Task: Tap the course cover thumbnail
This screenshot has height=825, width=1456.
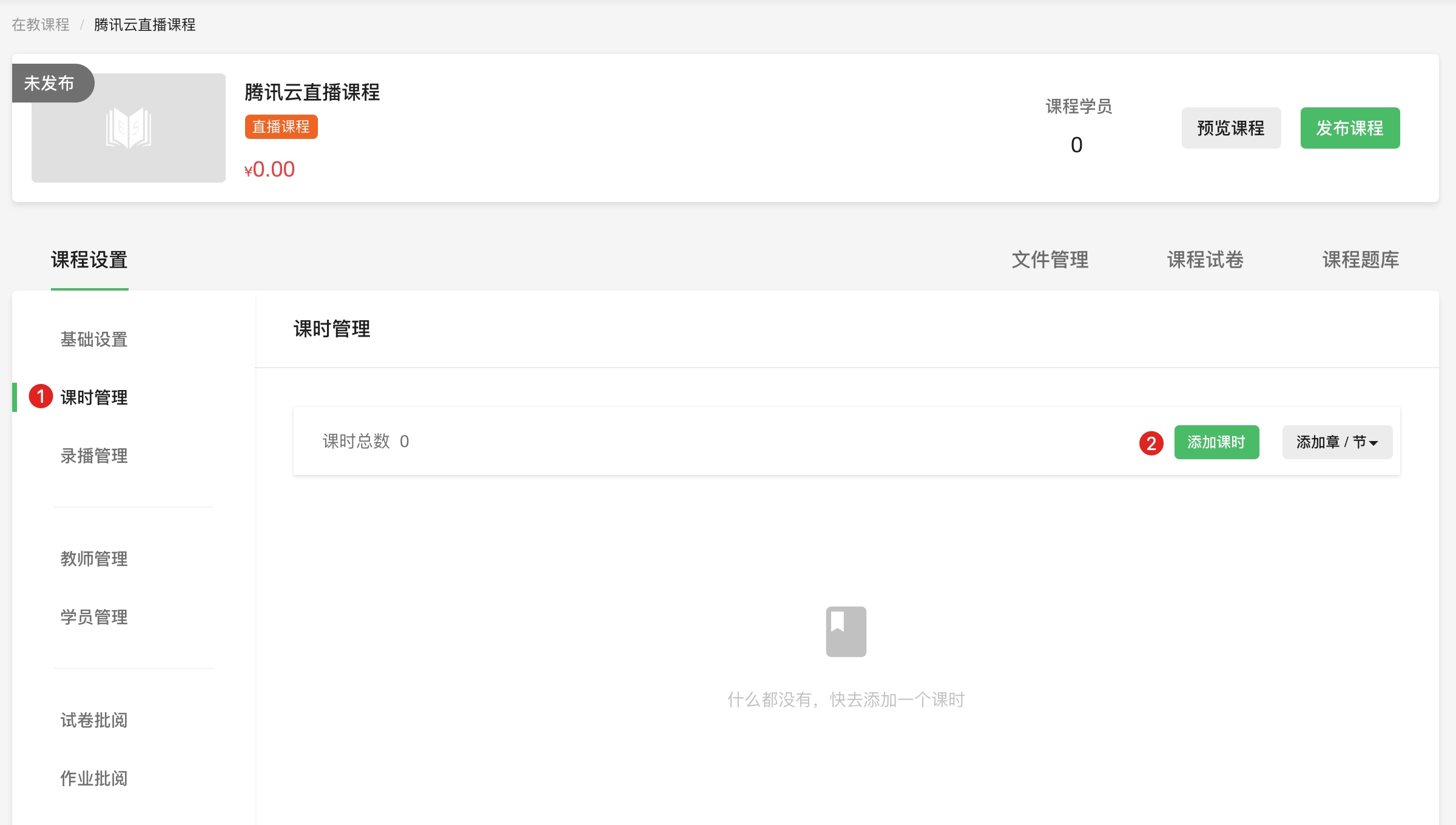Action: click(x=129, y=128)
